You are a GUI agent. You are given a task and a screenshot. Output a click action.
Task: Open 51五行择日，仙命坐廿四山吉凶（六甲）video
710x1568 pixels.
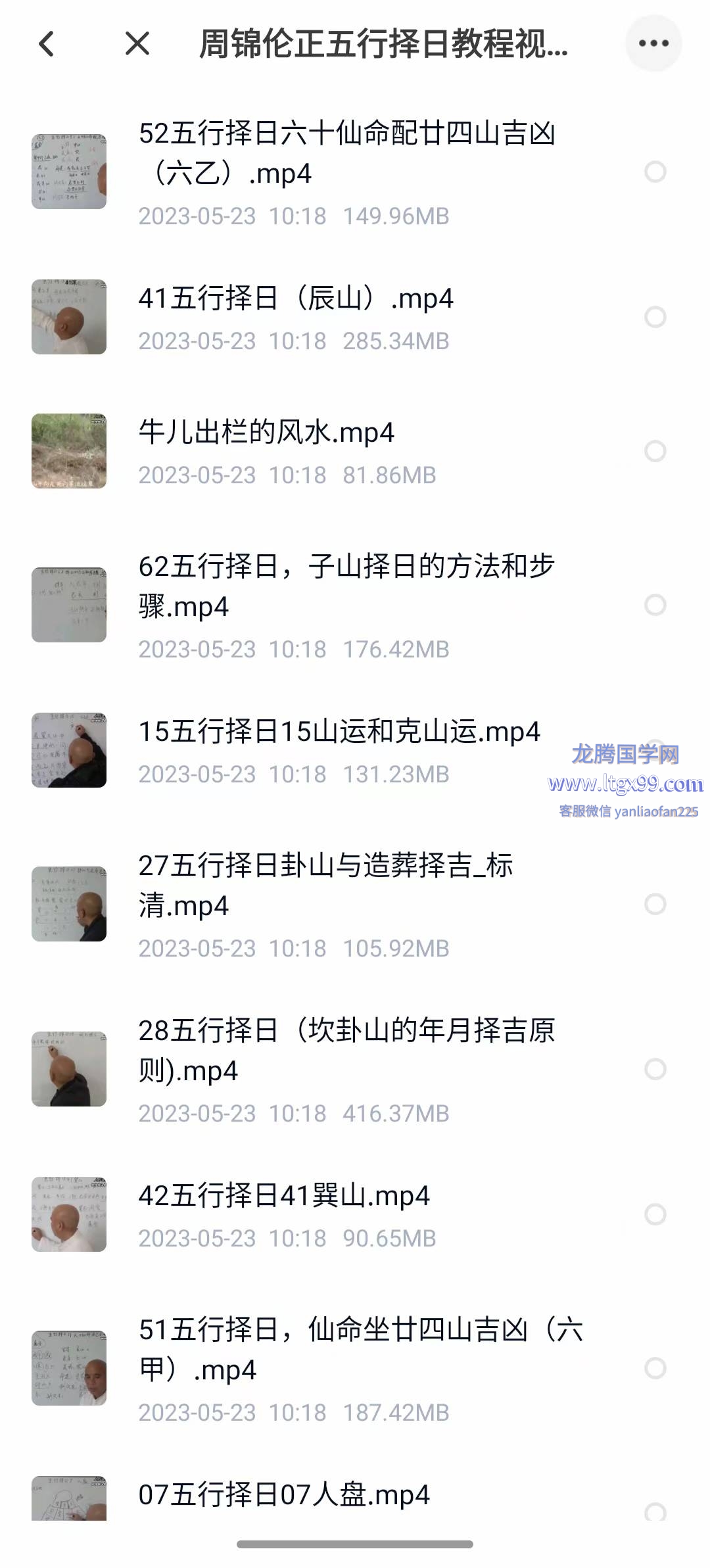click(x=360, y=1349)
